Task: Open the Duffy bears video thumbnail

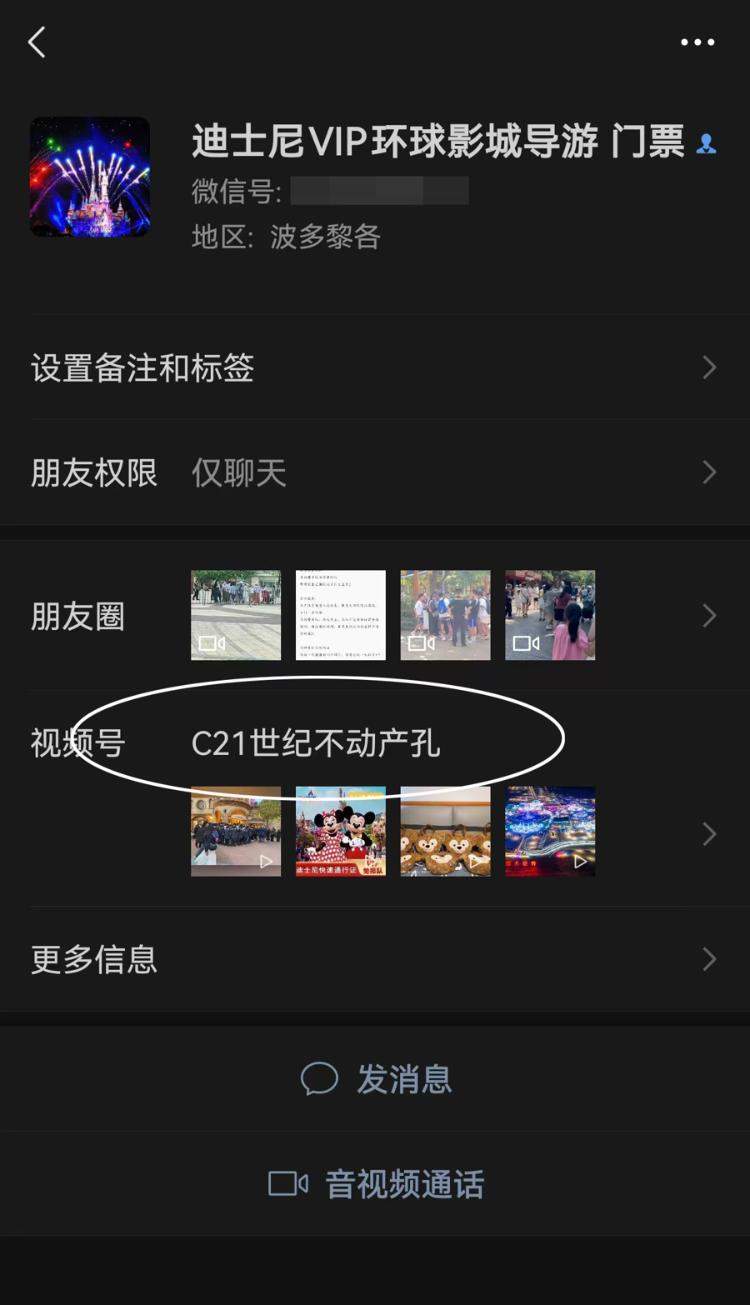Action: (446, 833)
